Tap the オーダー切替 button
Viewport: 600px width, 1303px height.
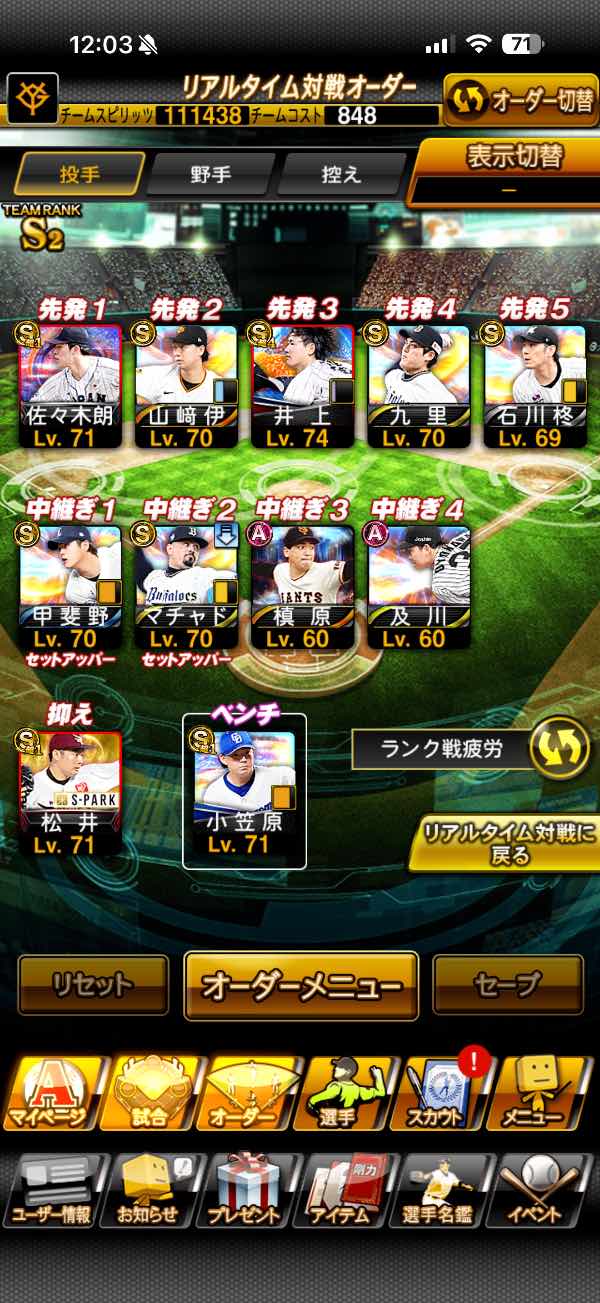tap(519, 100)
